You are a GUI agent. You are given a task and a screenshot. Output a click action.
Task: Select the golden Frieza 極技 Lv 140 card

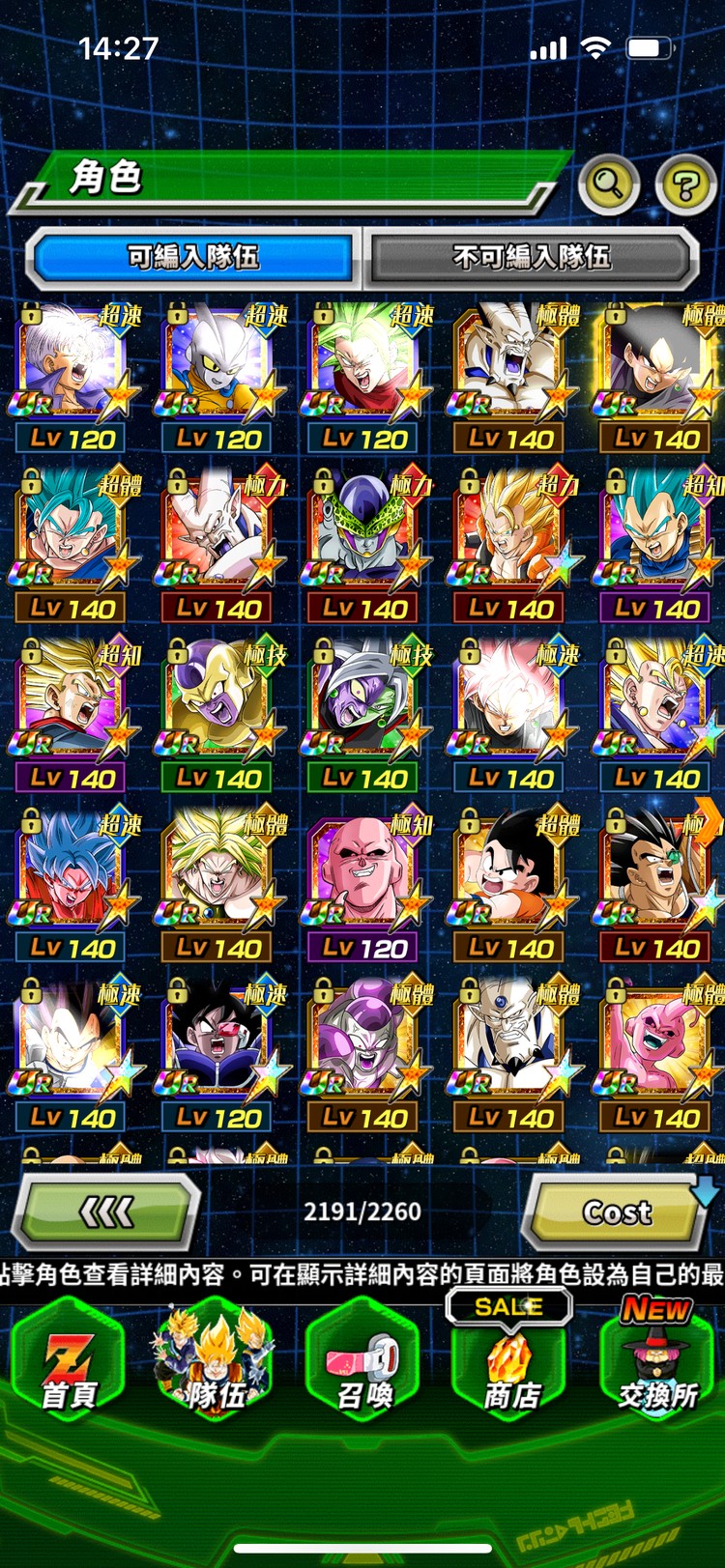point(218,713)
